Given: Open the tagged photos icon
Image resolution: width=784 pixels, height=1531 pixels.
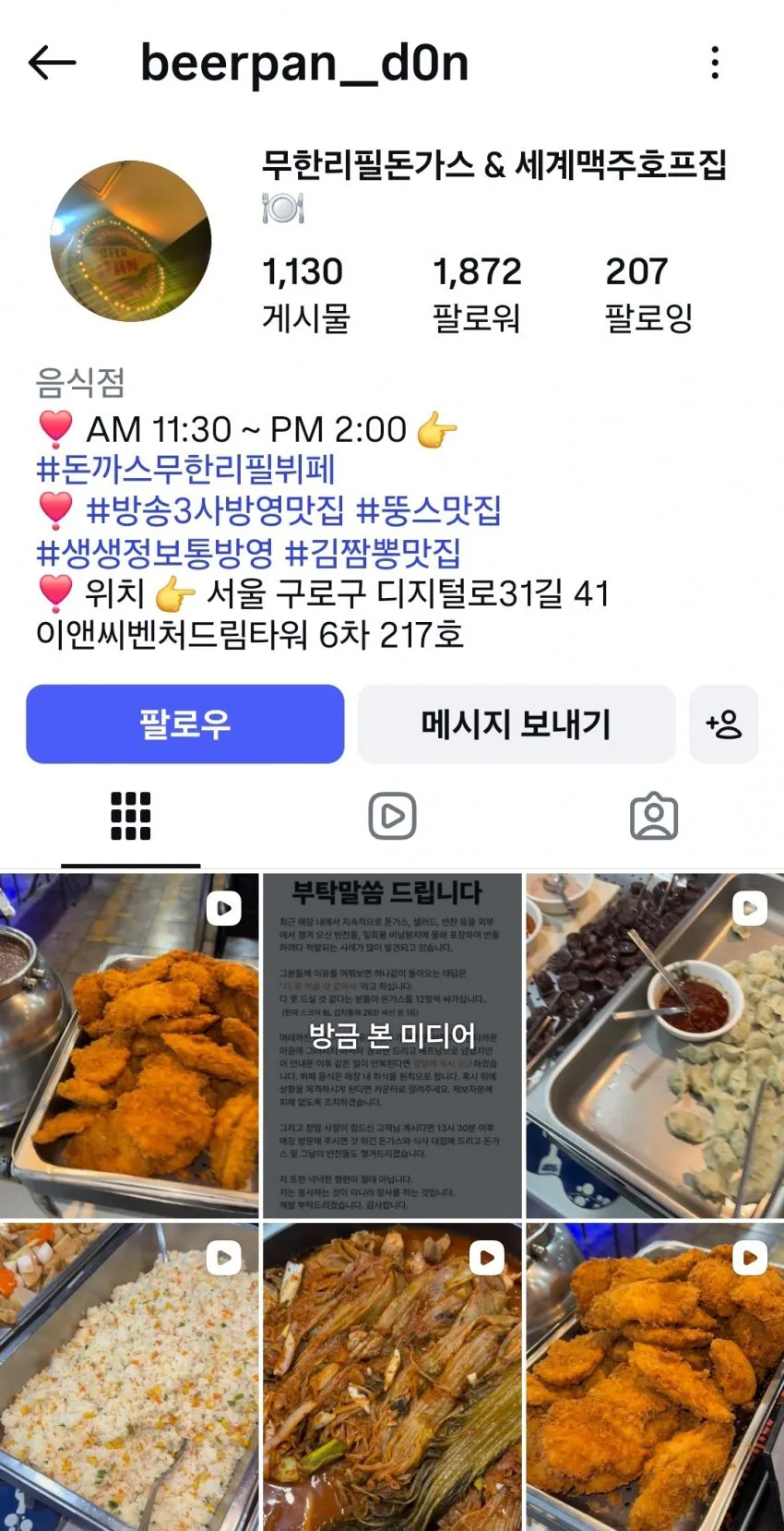Looking at the screenshot, I should (x=655, y=817).
